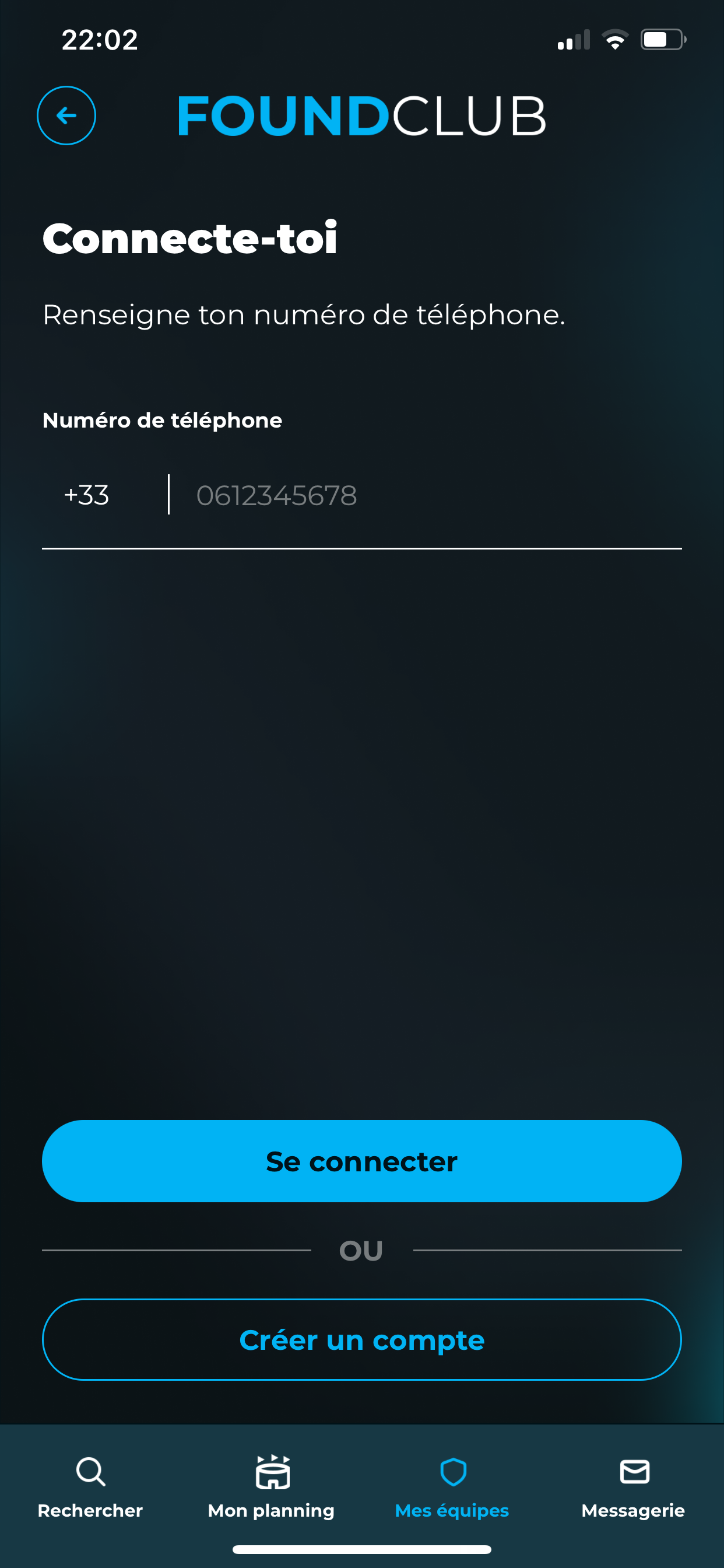Open the +33 country code selector
Image resolution: width=724 pixels, height=1568 pixels.
click(x=87, y=495)
